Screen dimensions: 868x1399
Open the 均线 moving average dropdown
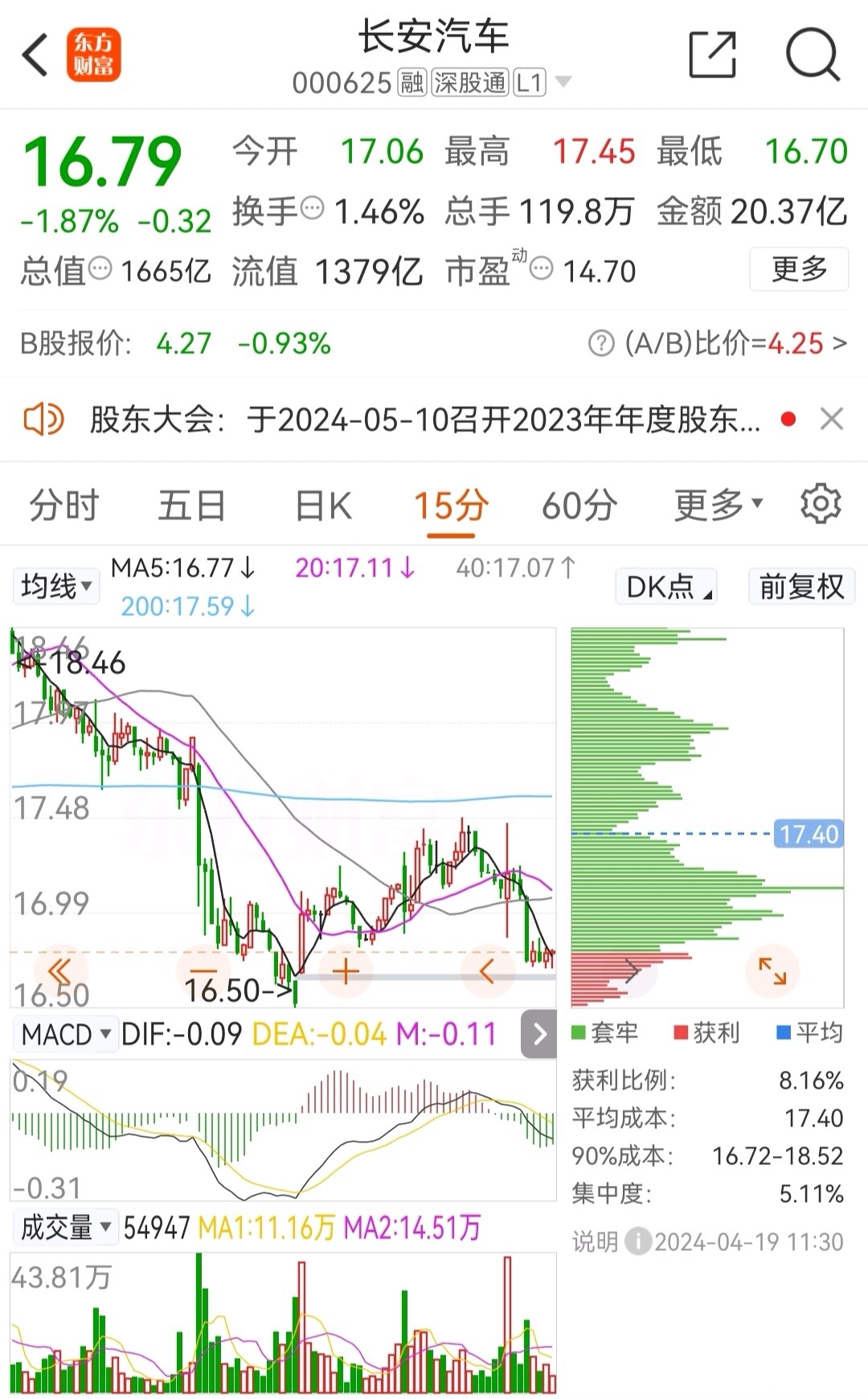click(55, 586)
